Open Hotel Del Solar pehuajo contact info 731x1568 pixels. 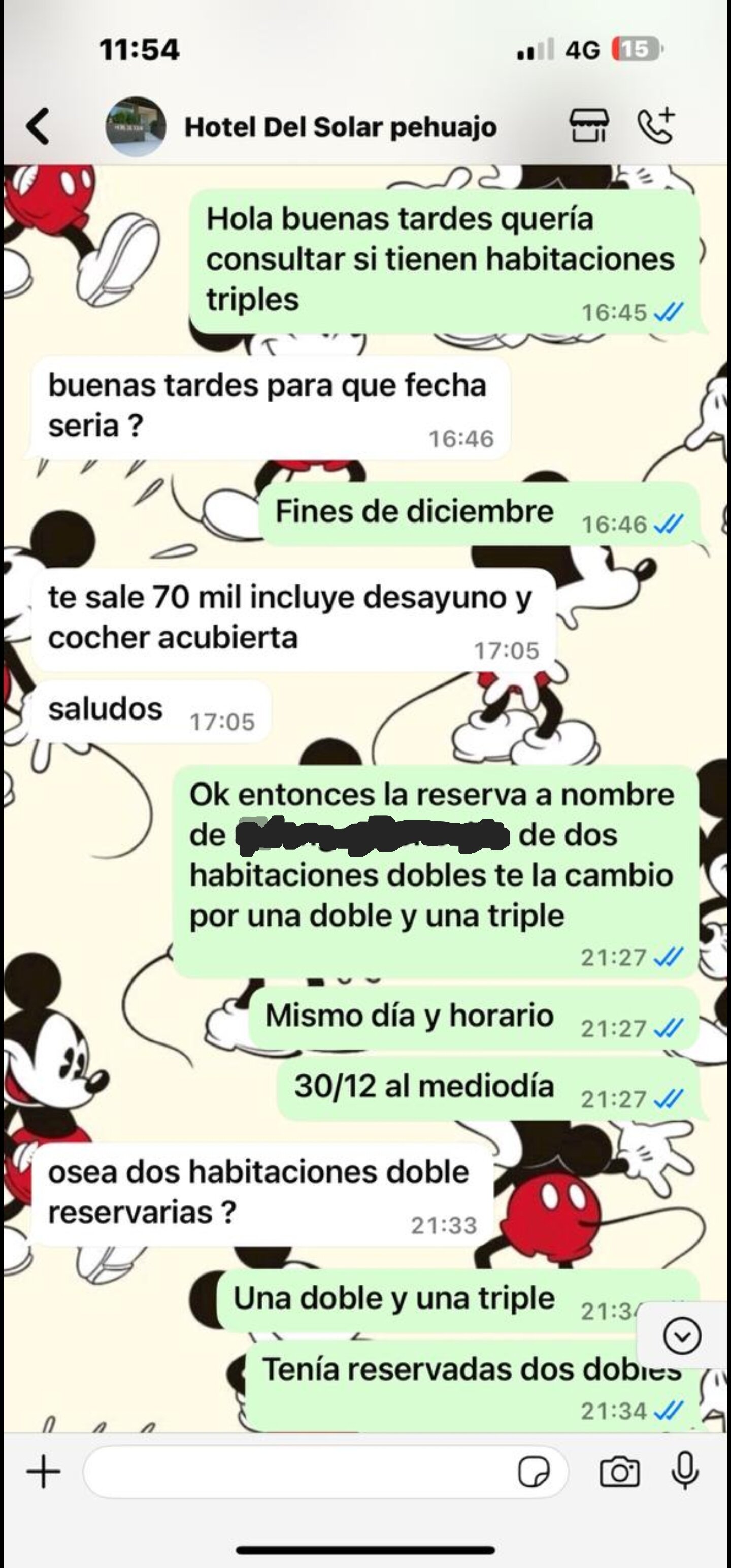(x=340, y=127)
